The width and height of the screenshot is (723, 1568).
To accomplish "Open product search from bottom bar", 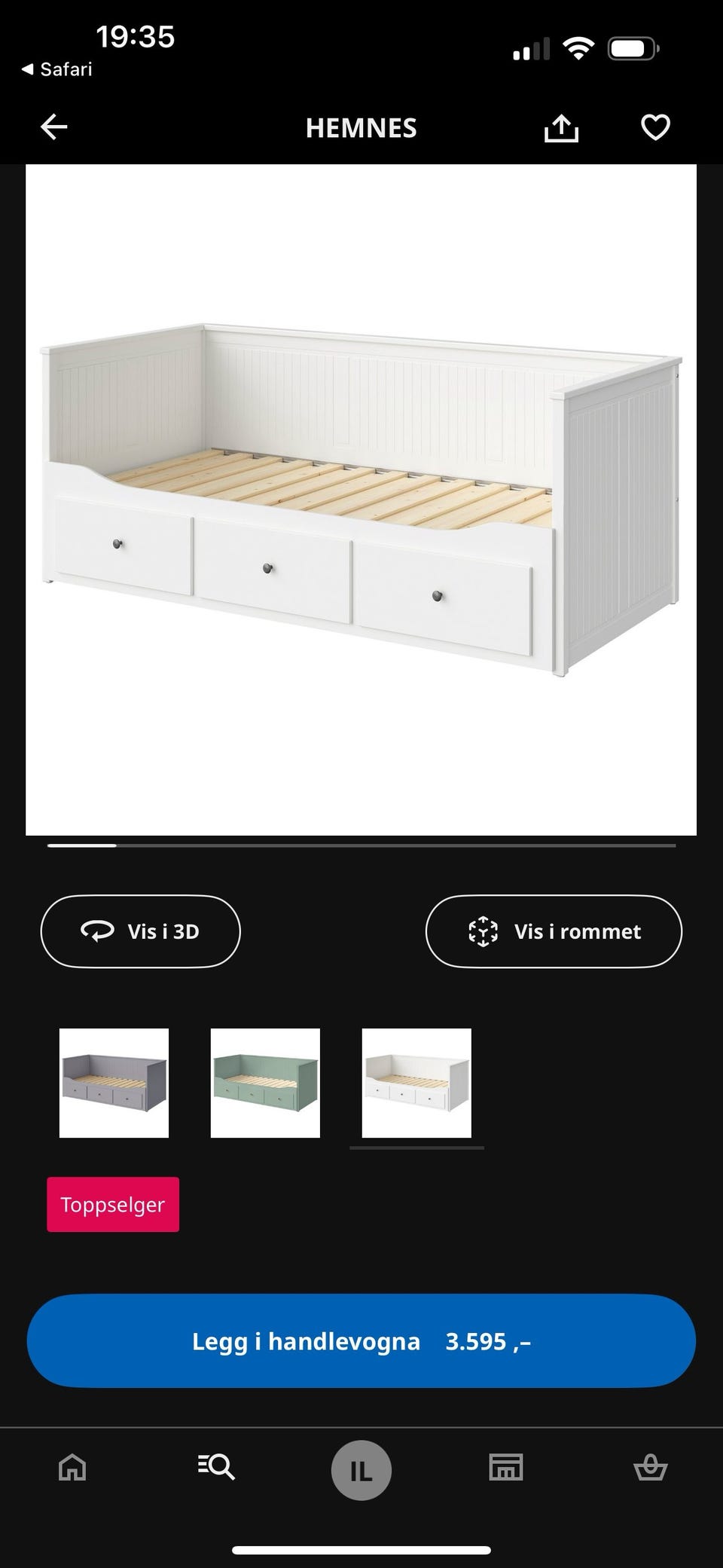I will pyautogui.click(x=216, y=1468).
